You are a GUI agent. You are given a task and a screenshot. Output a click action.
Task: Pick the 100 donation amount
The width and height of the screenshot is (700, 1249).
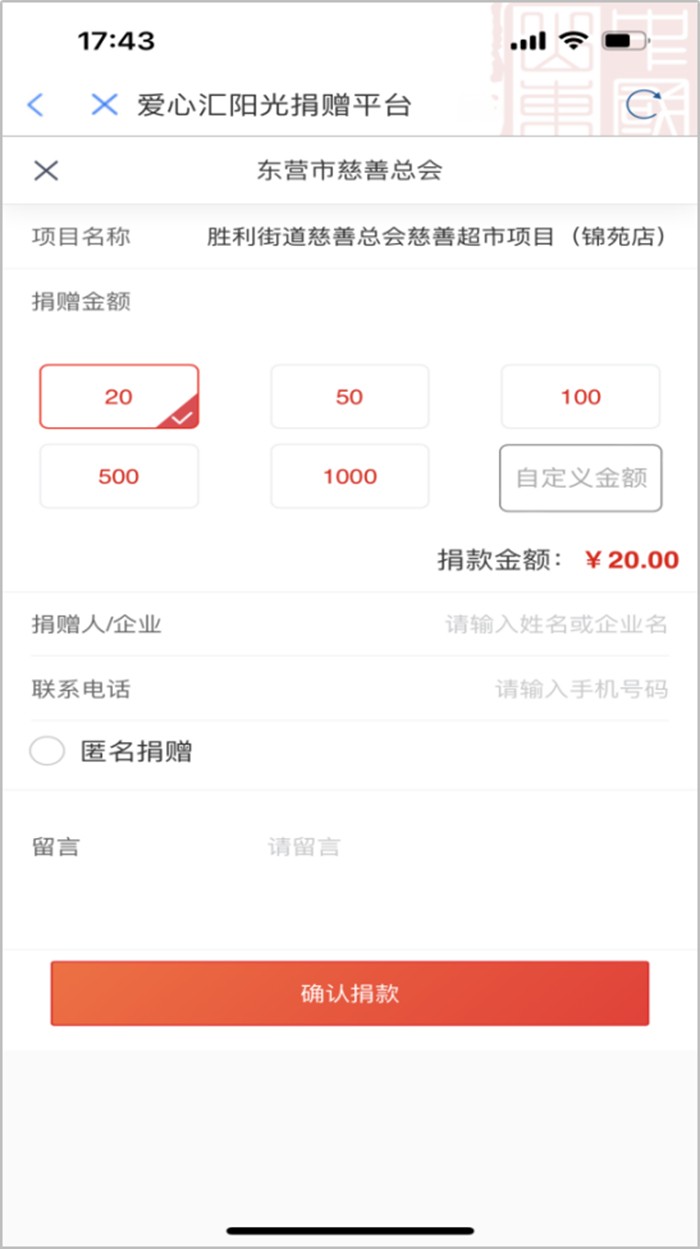[580, 397]
